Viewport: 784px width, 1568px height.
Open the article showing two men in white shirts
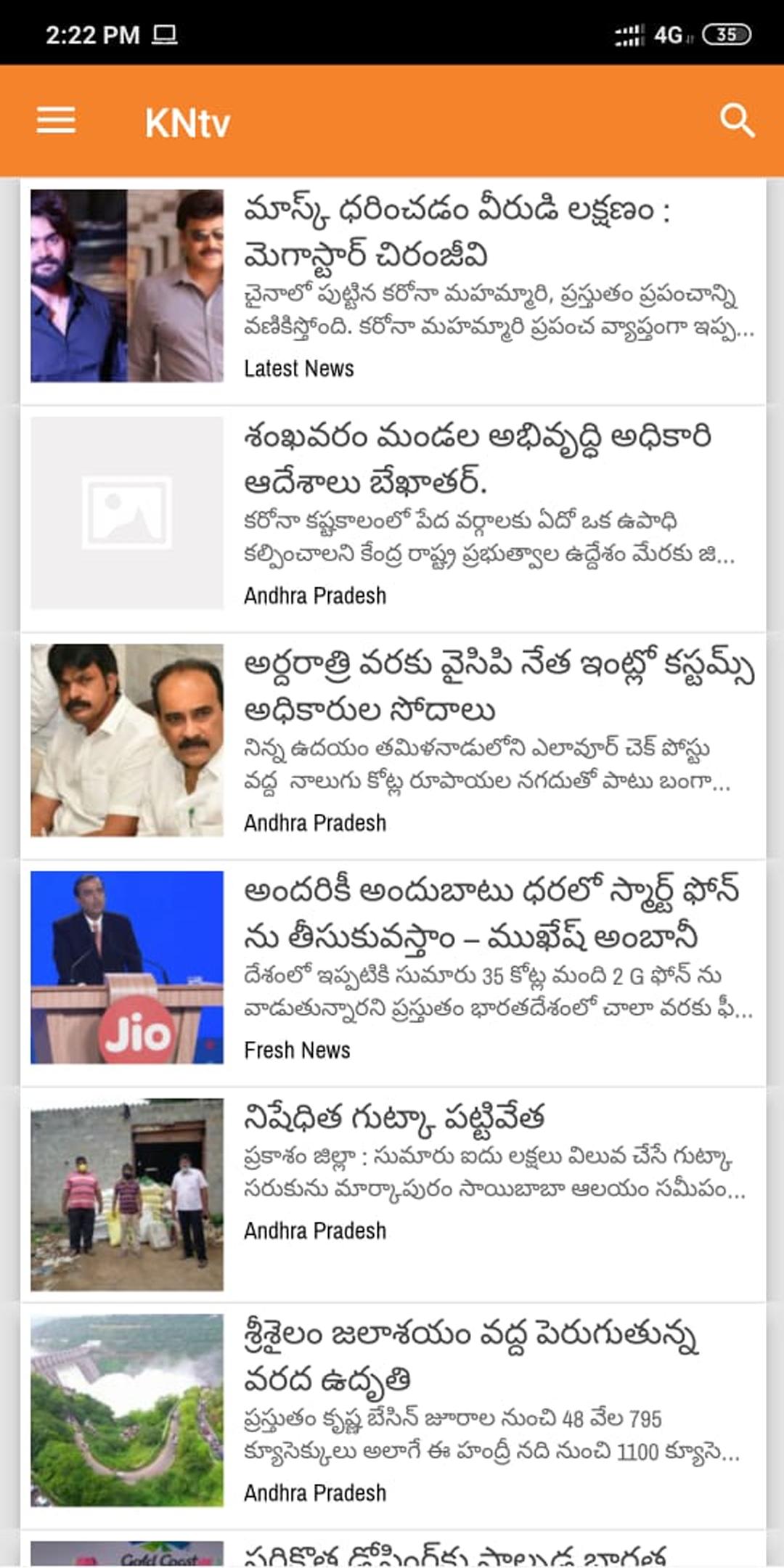coord(393,746)
